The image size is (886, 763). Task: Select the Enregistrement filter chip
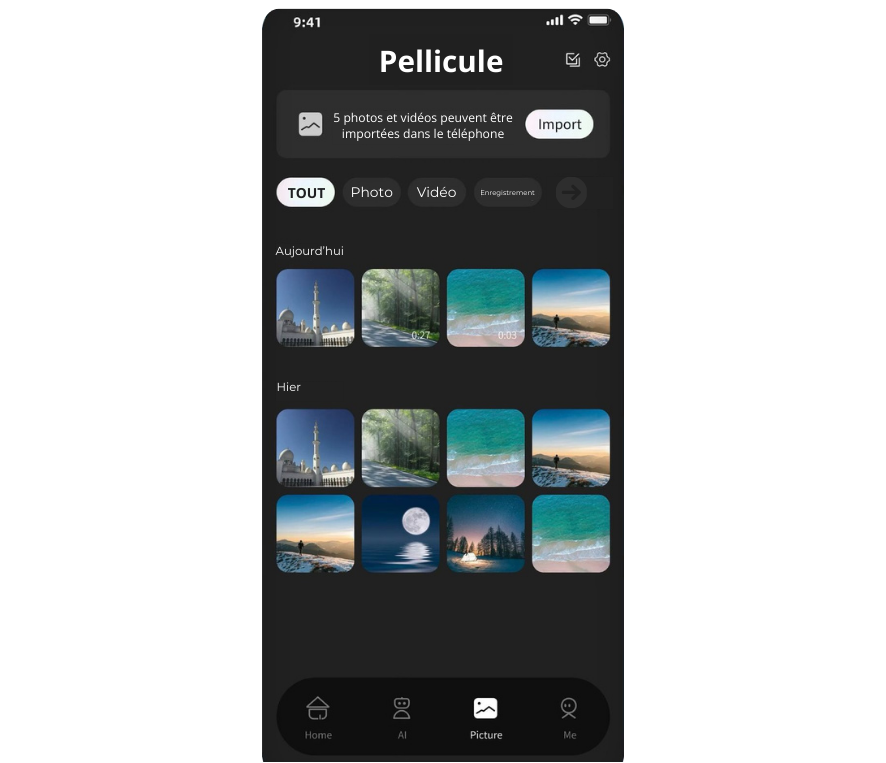tap(507, 192)
